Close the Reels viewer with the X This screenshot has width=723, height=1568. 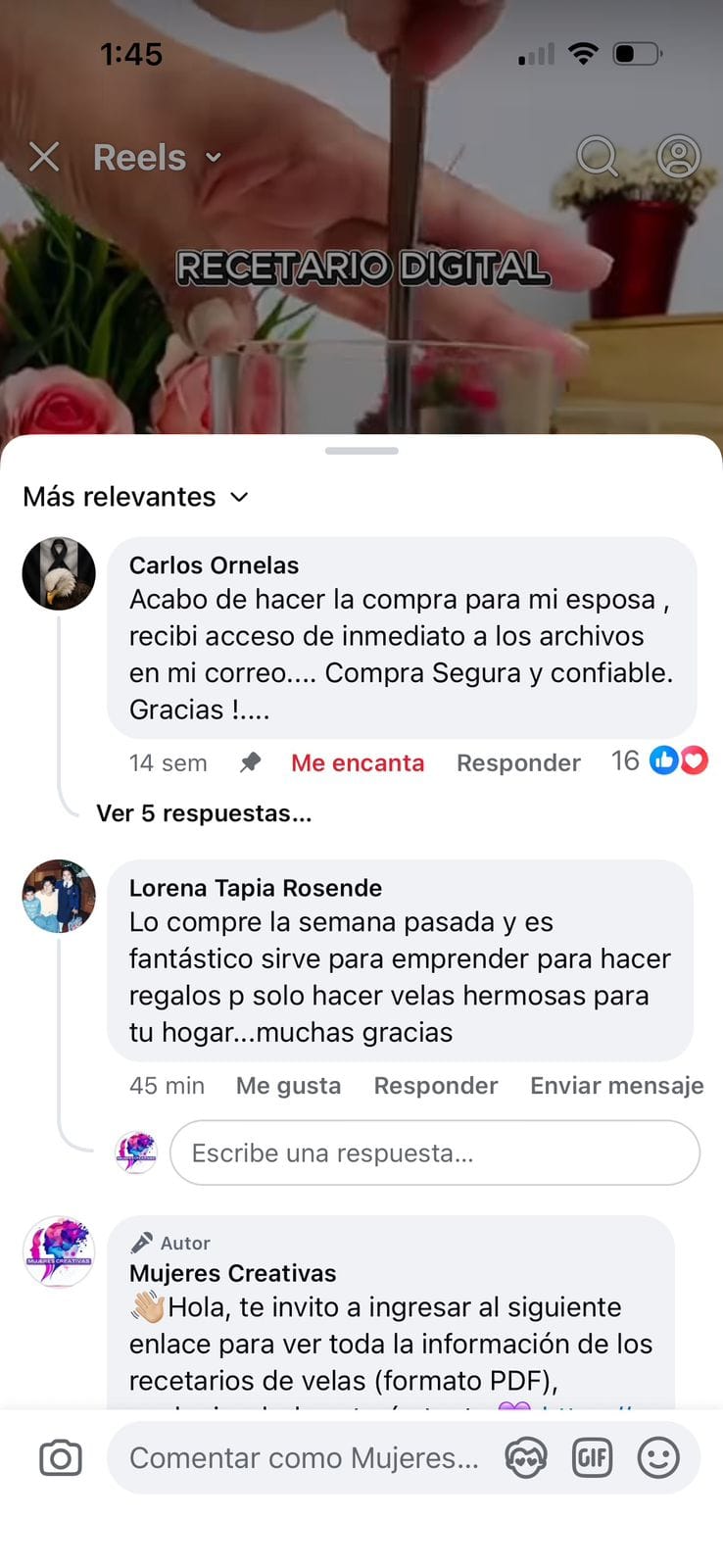[44, 157]
